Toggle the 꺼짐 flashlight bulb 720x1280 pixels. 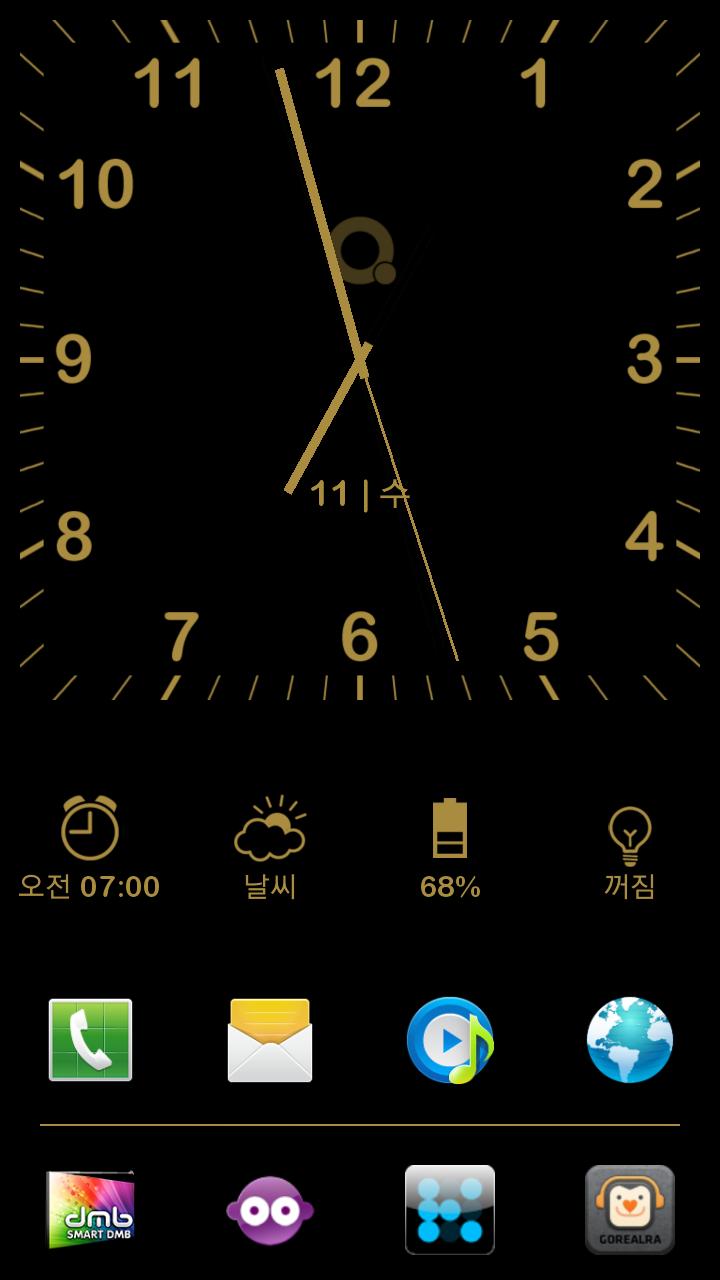630,846
